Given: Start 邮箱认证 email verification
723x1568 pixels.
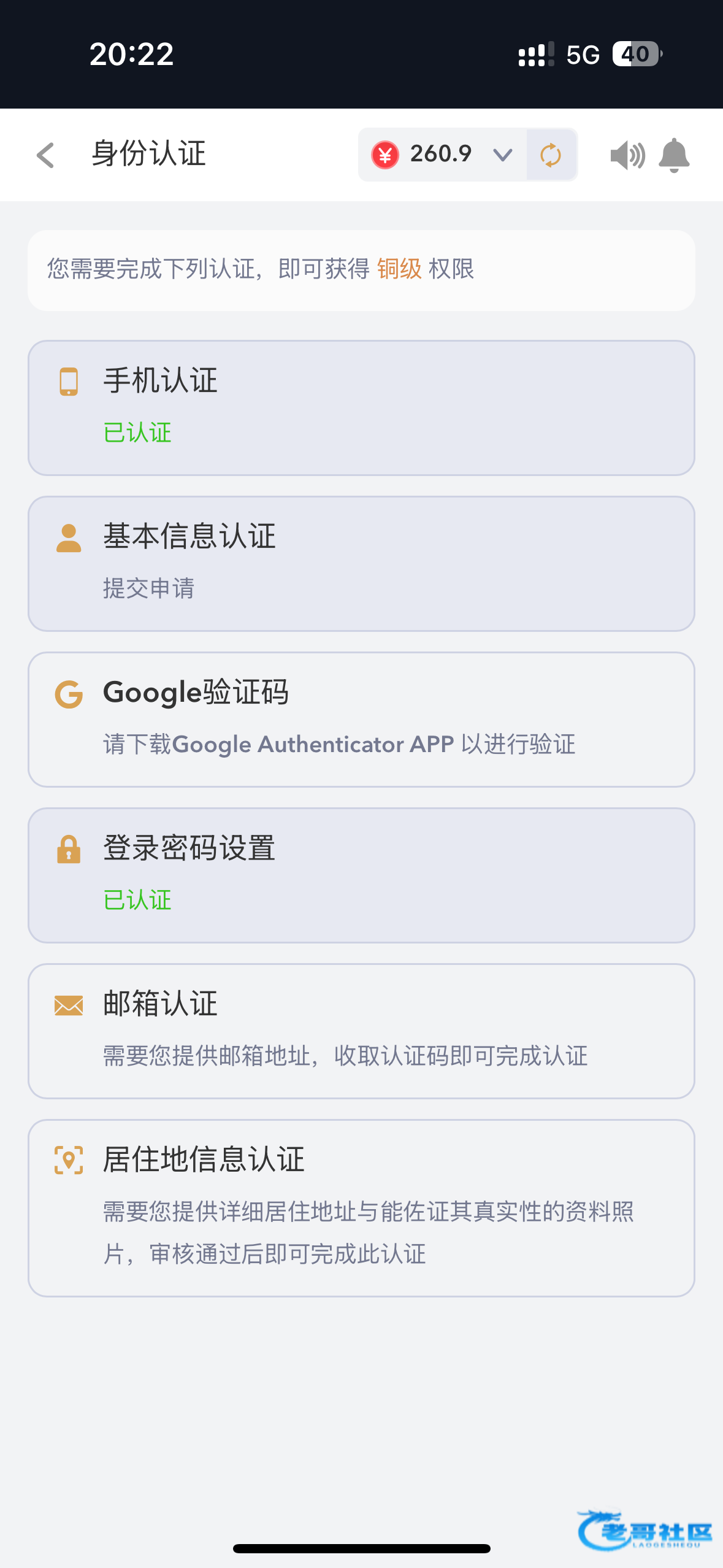Looking at the screenshot, I should [361, 1031].
